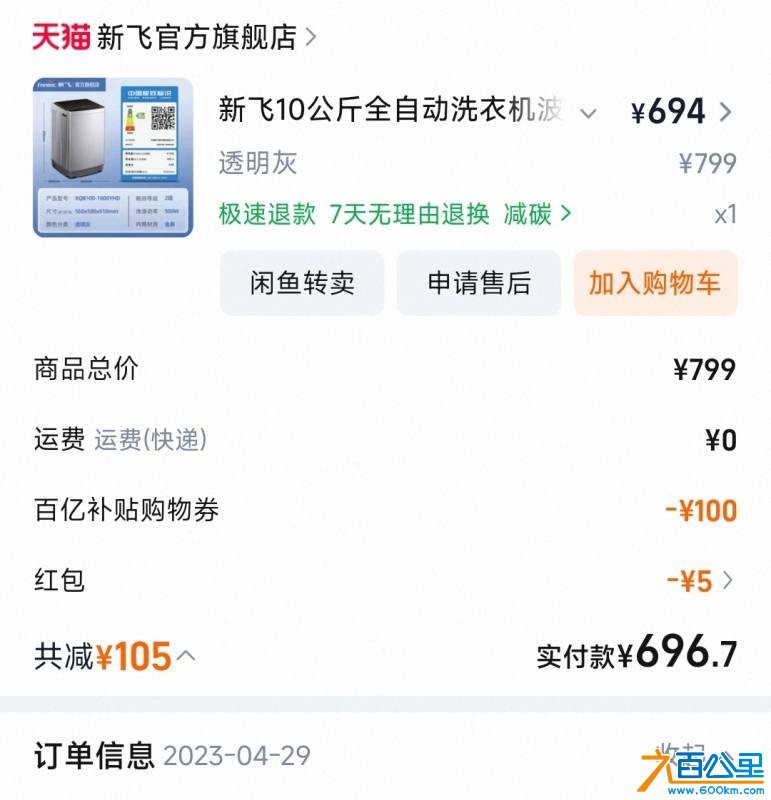Expand the product title dropdown arrow

point(587,114)
